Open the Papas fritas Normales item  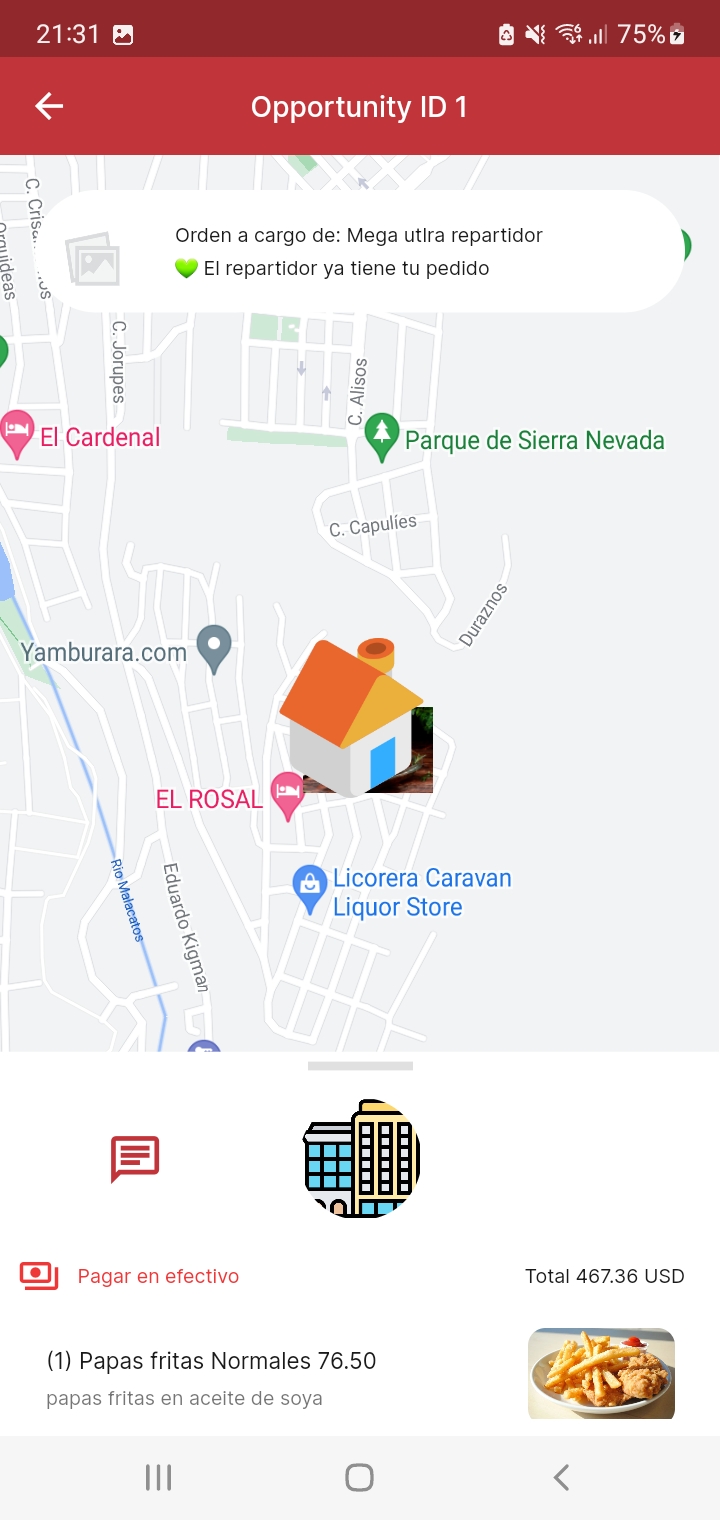[211, 1361]
